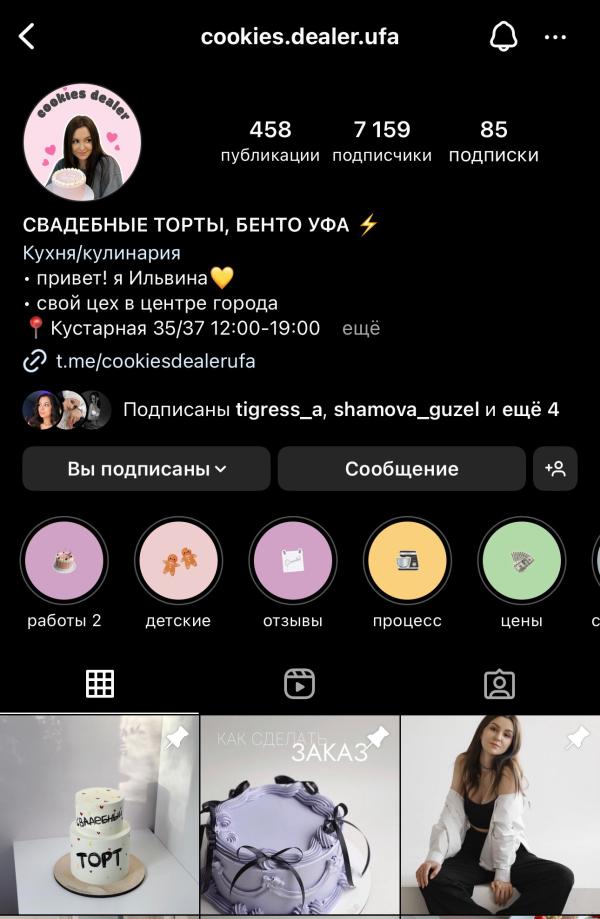View the цены highlight
Image resolution: width=600 pixels, height=919 pixels.
click(x=521, y=561)
